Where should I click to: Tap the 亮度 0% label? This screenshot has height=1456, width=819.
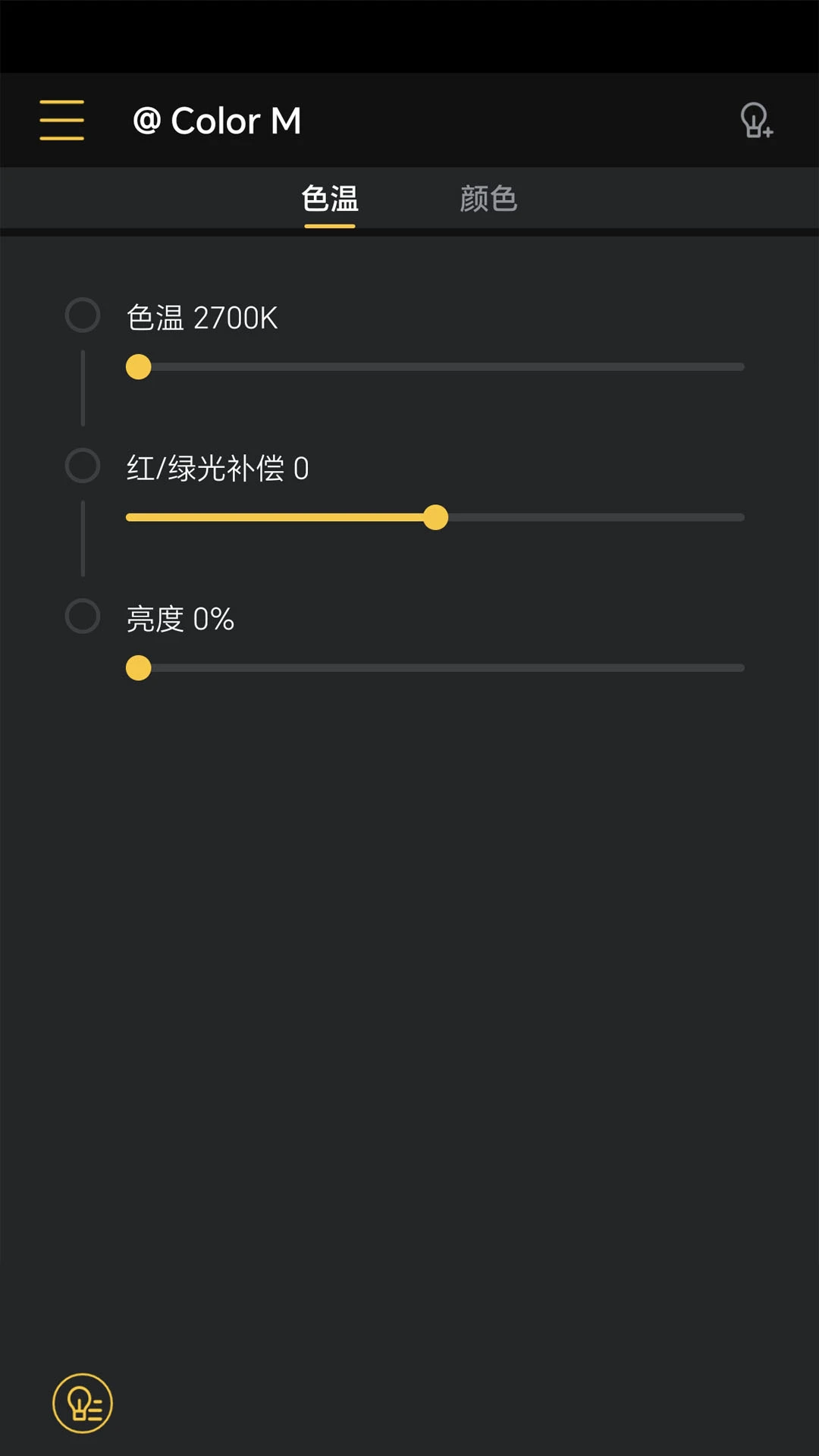pyautogui.click(x=180, y=619)
